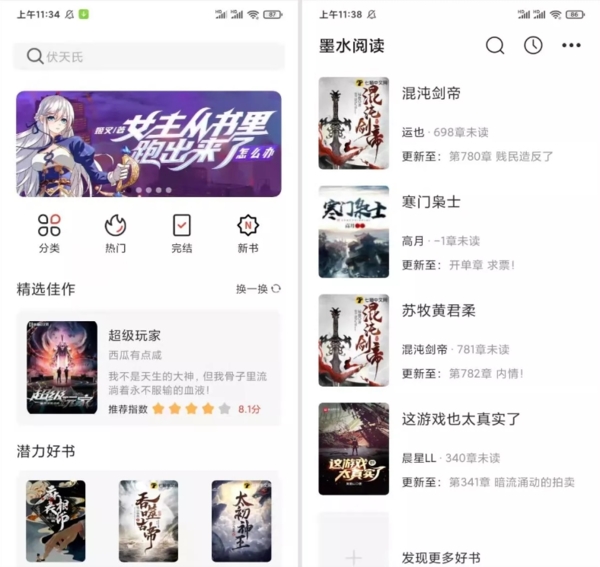Viewport: 600px width, 567px height.
Task: Open 苏牧黄君柔 from the bookshelf
Action: [x=450, y=340]
